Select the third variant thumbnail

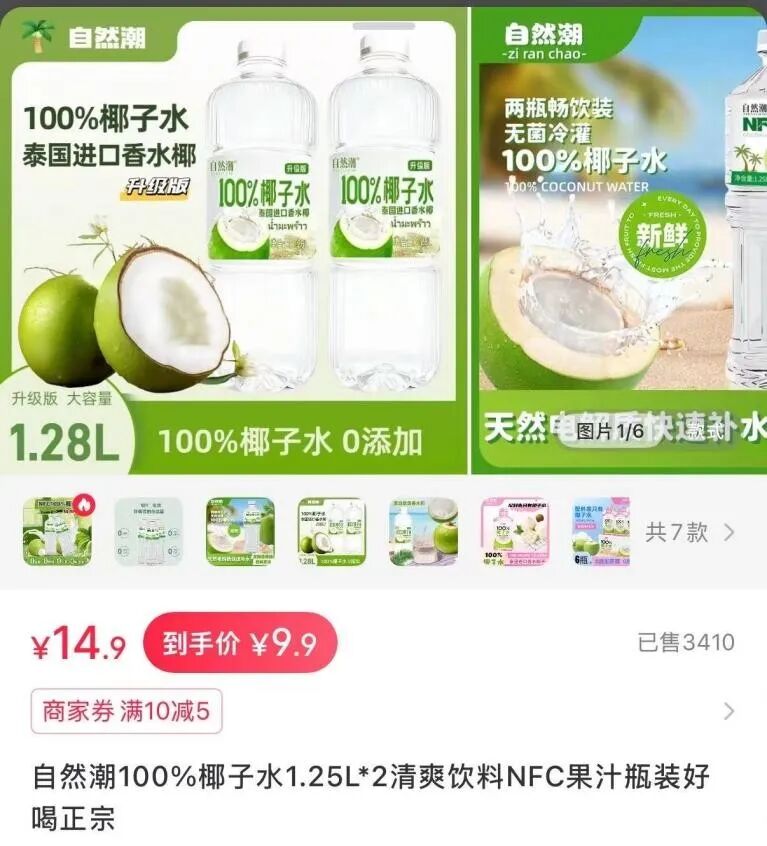pos(240,531)
